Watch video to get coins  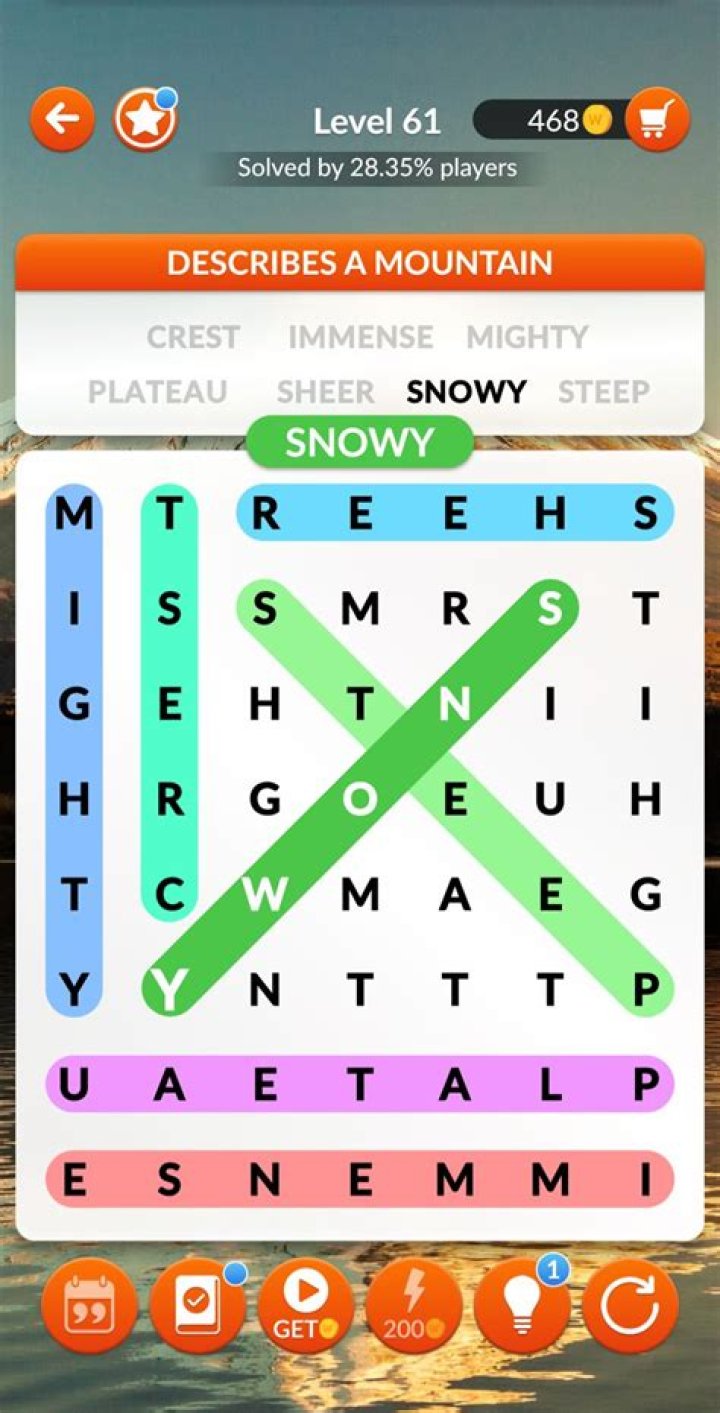305,1306
